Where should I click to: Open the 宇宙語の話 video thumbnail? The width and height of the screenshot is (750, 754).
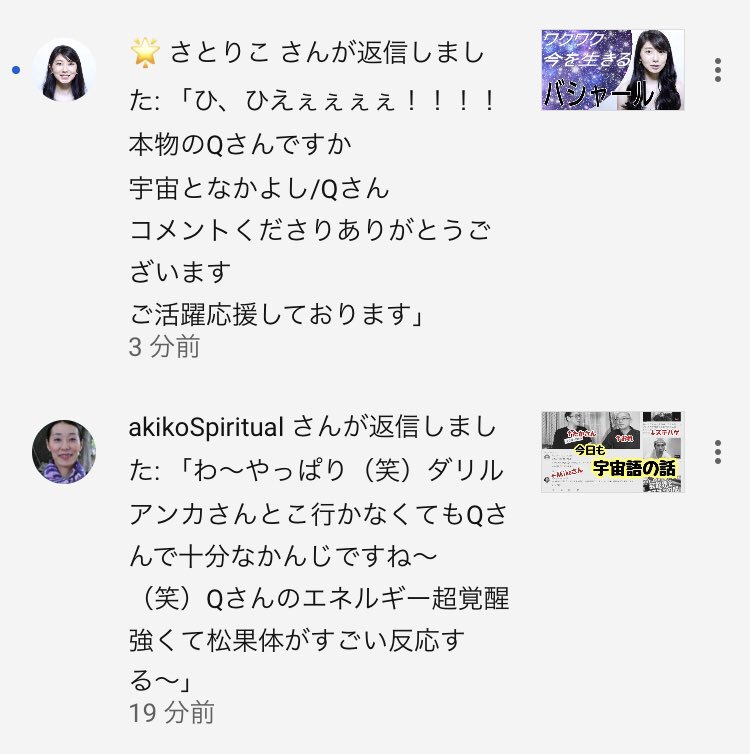612,452
